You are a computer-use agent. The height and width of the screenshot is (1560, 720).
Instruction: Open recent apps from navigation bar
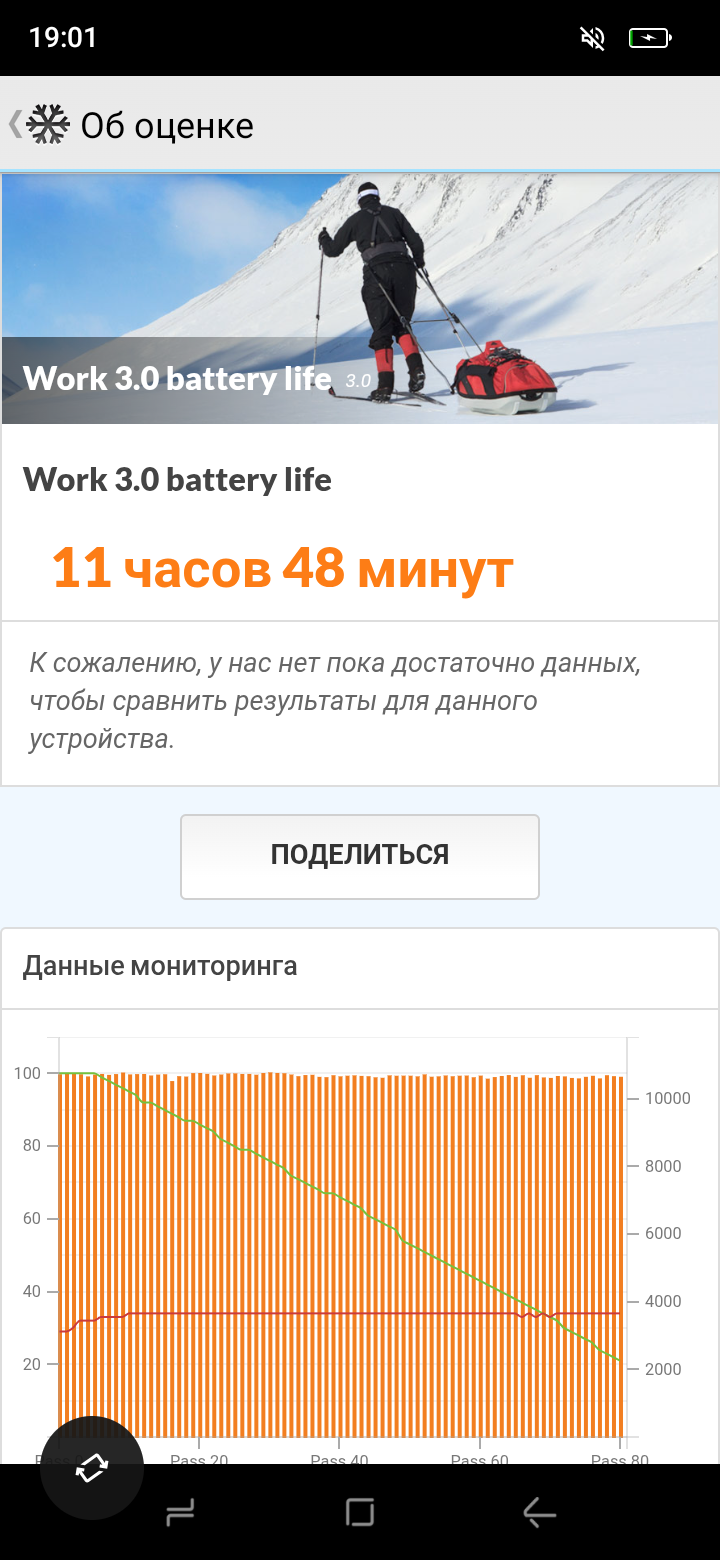[x=180, y=1513]
